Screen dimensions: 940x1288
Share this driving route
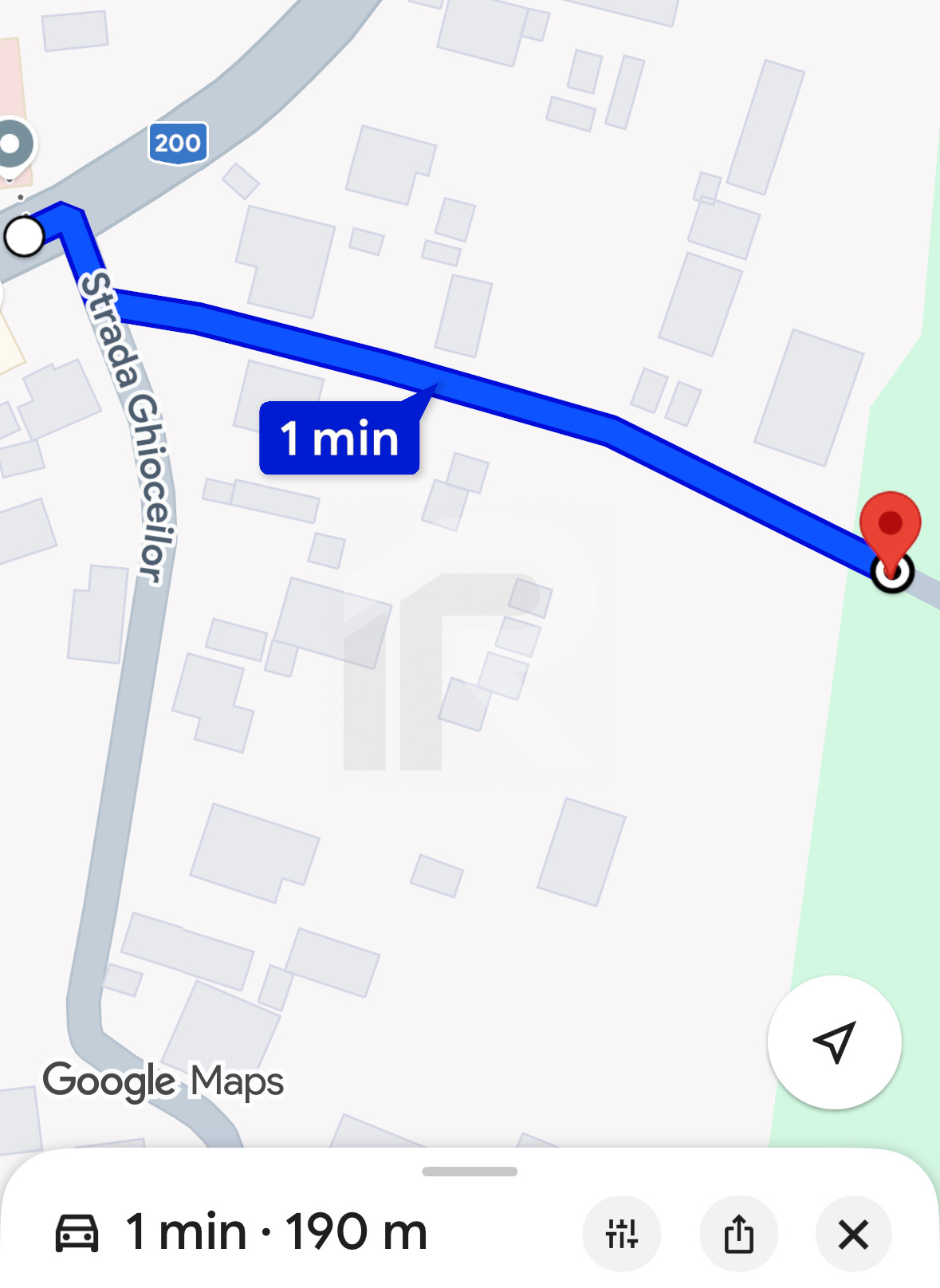pos(738,1233)
